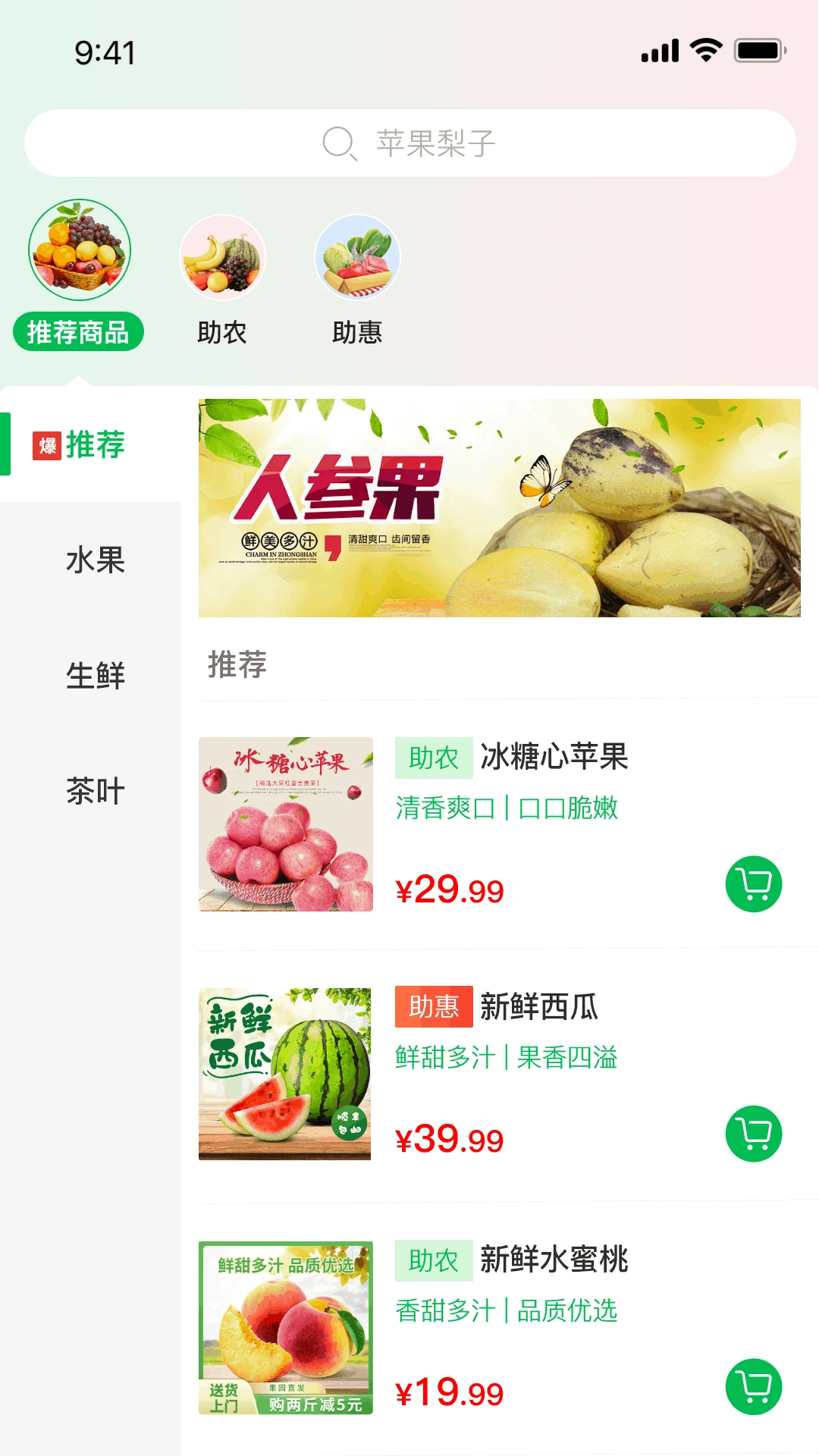Open the 茶叶 category tab
Image resolution: width=819 pixels, height=1456 pixels.
tap(96, 792)
